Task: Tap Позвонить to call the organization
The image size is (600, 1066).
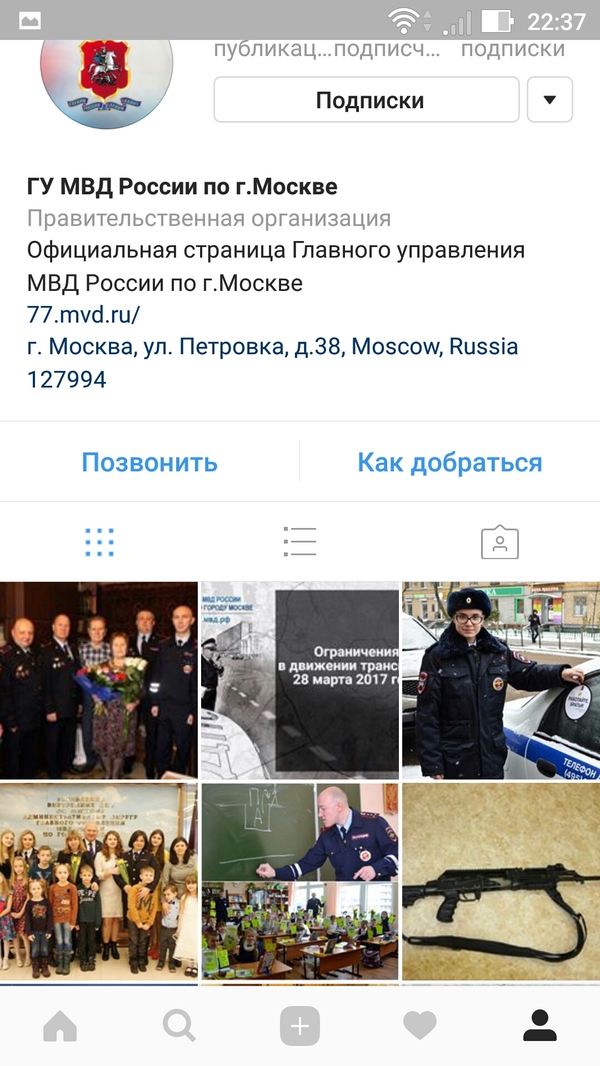Action: 149,462
